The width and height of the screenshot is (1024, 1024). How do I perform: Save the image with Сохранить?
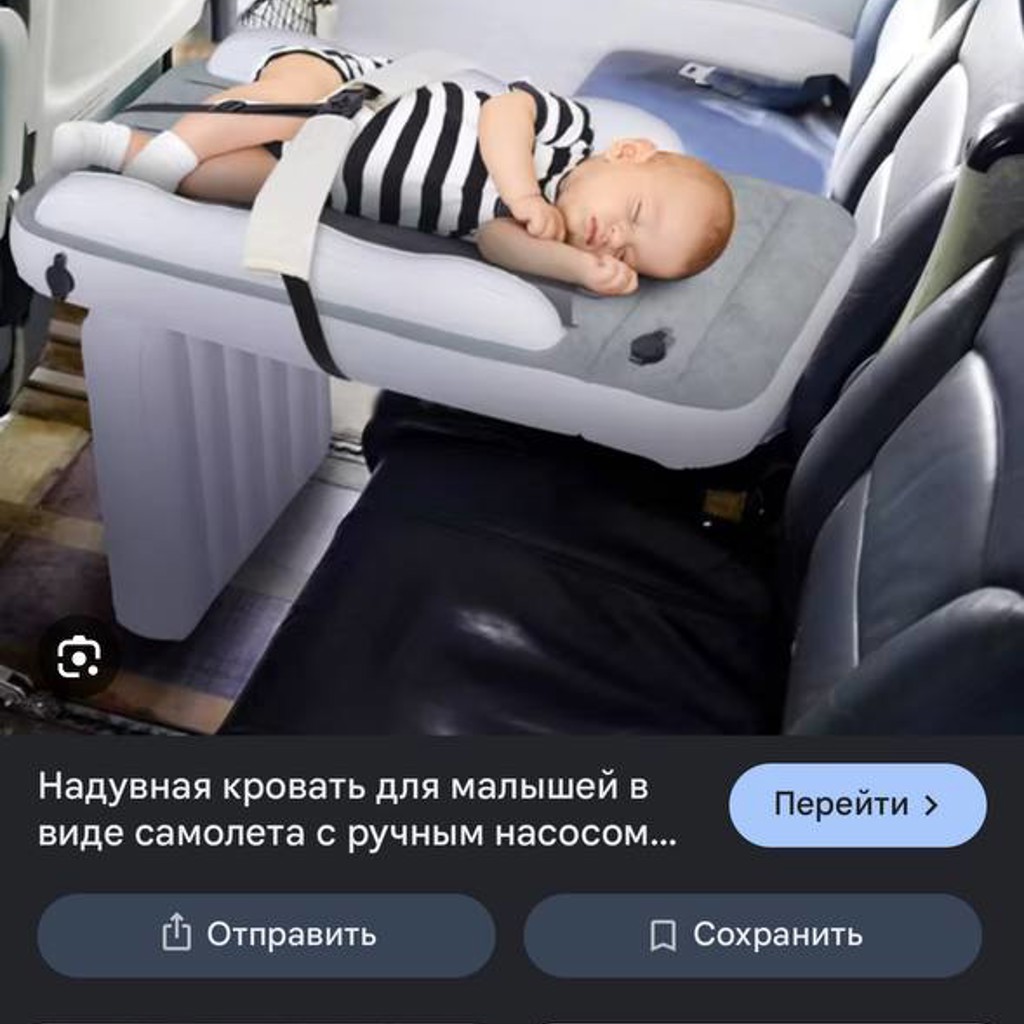752,935
